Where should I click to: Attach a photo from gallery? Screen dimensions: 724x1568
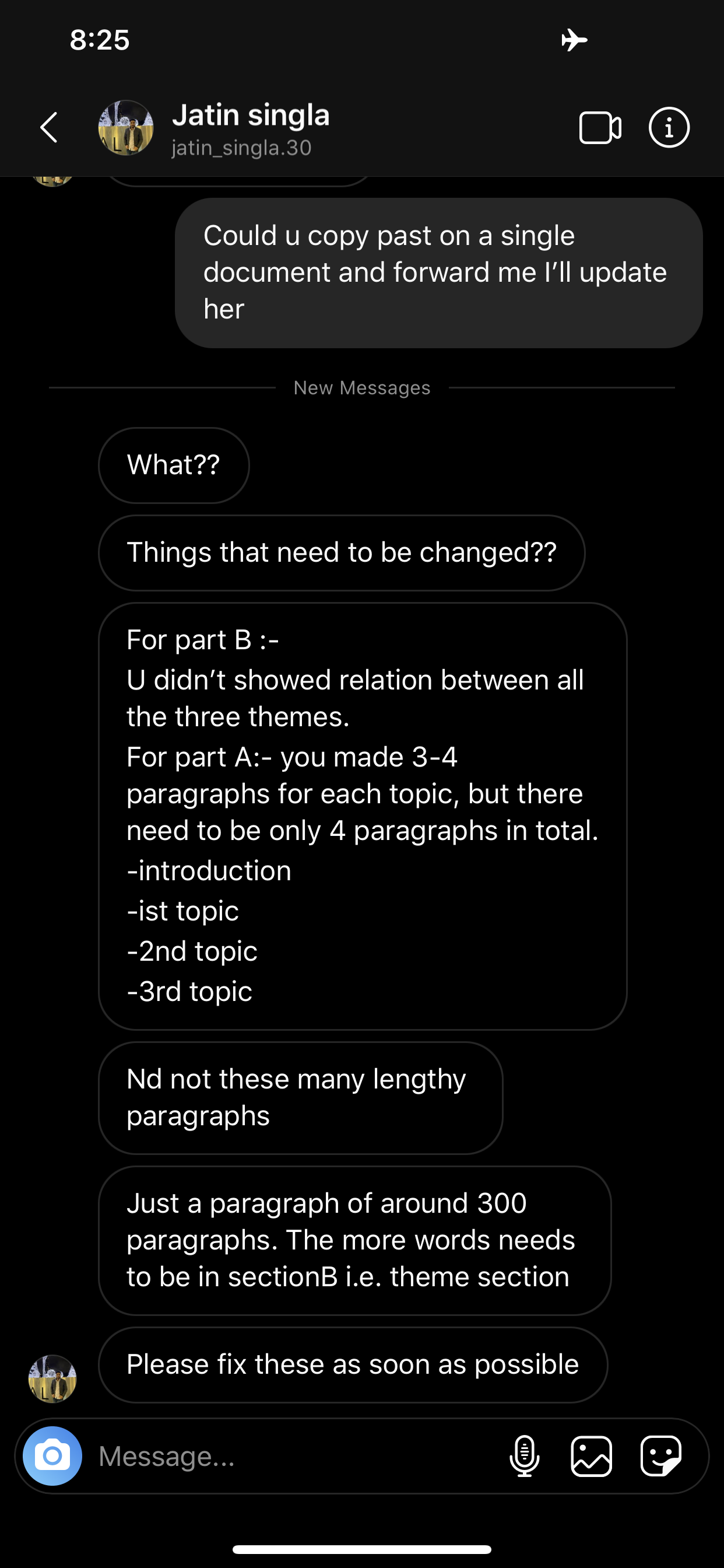pos(591,1456)
